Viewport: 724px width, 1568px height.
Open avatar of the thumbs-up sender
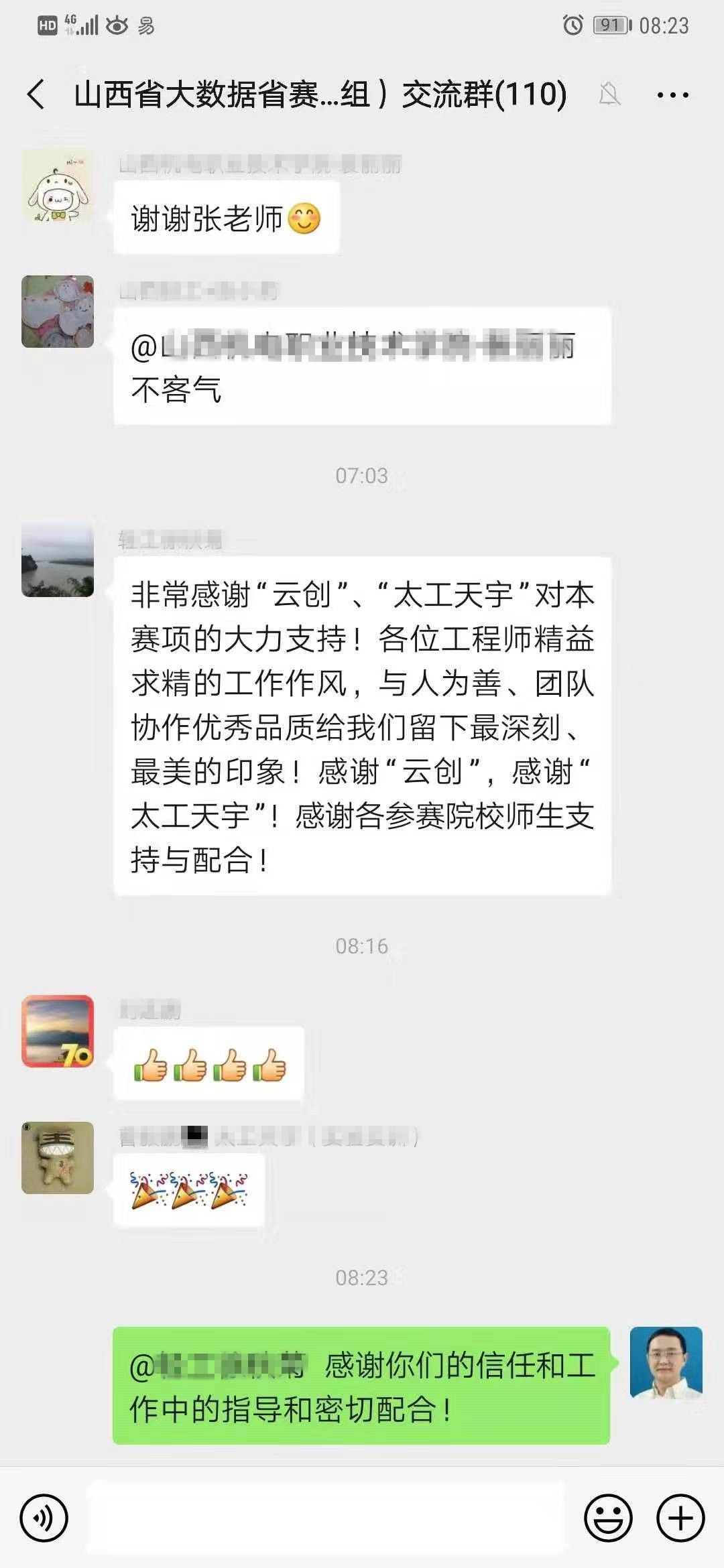(58, 1031)
